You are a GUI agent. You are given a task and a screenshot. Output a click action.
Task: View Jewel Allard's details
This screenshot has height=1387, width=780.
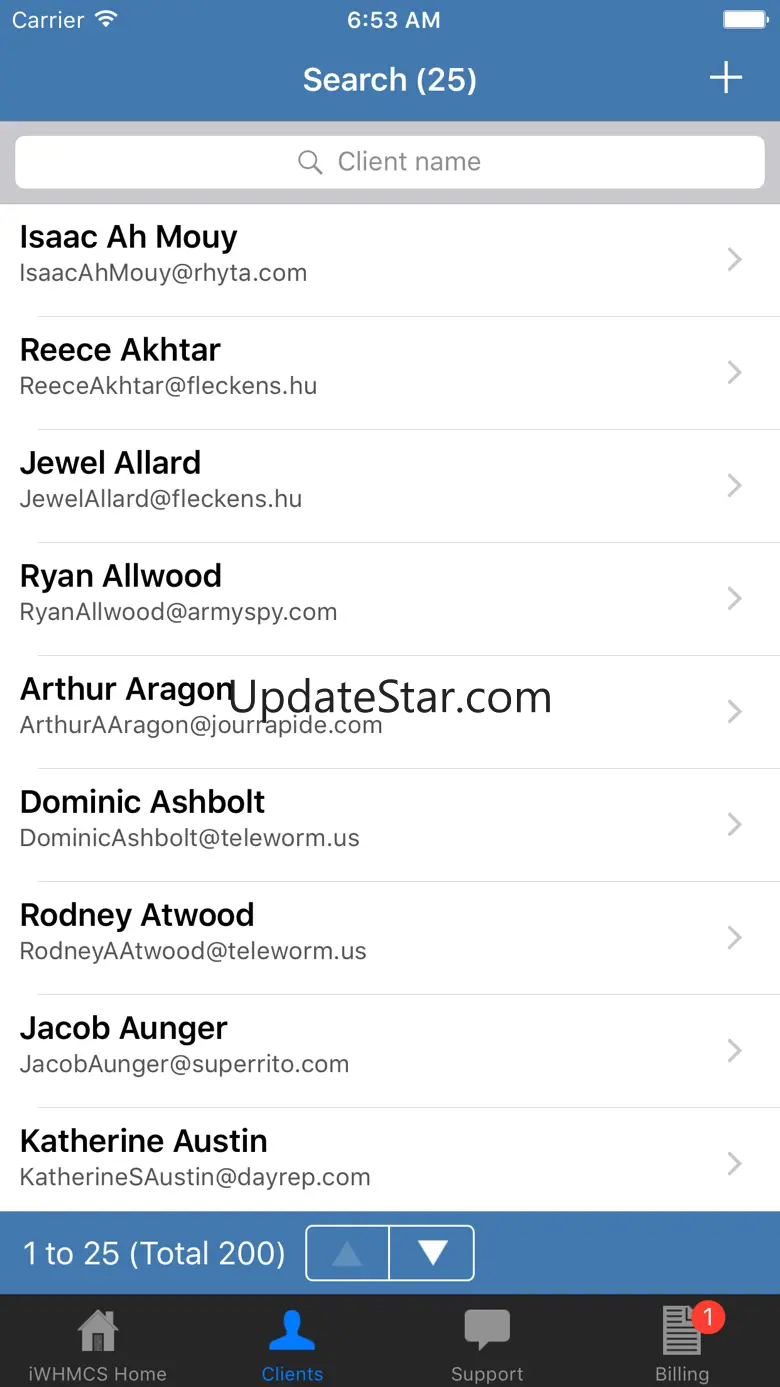pos(390,486)
